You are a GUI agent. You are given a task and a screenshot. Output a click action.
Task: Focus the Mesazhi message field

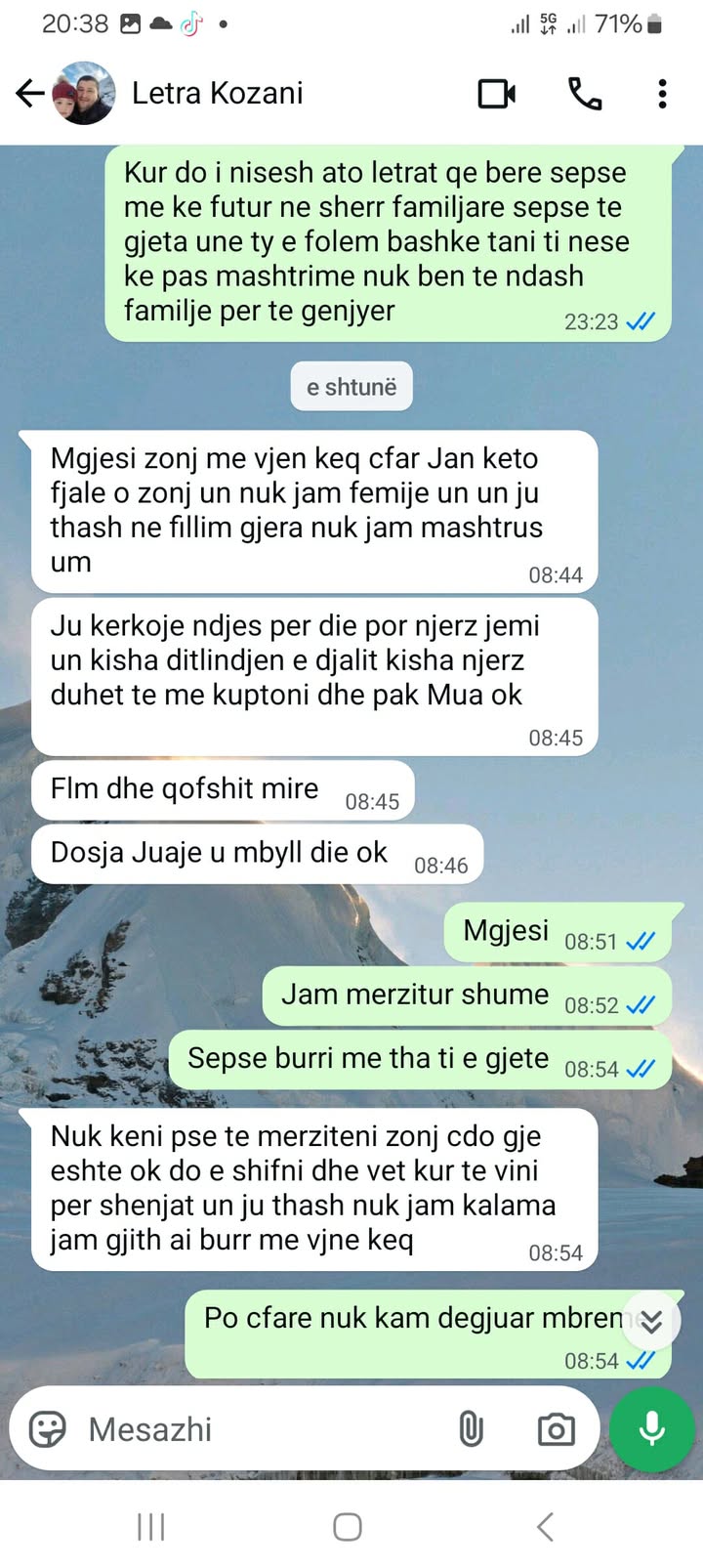tap(254, 1429)
